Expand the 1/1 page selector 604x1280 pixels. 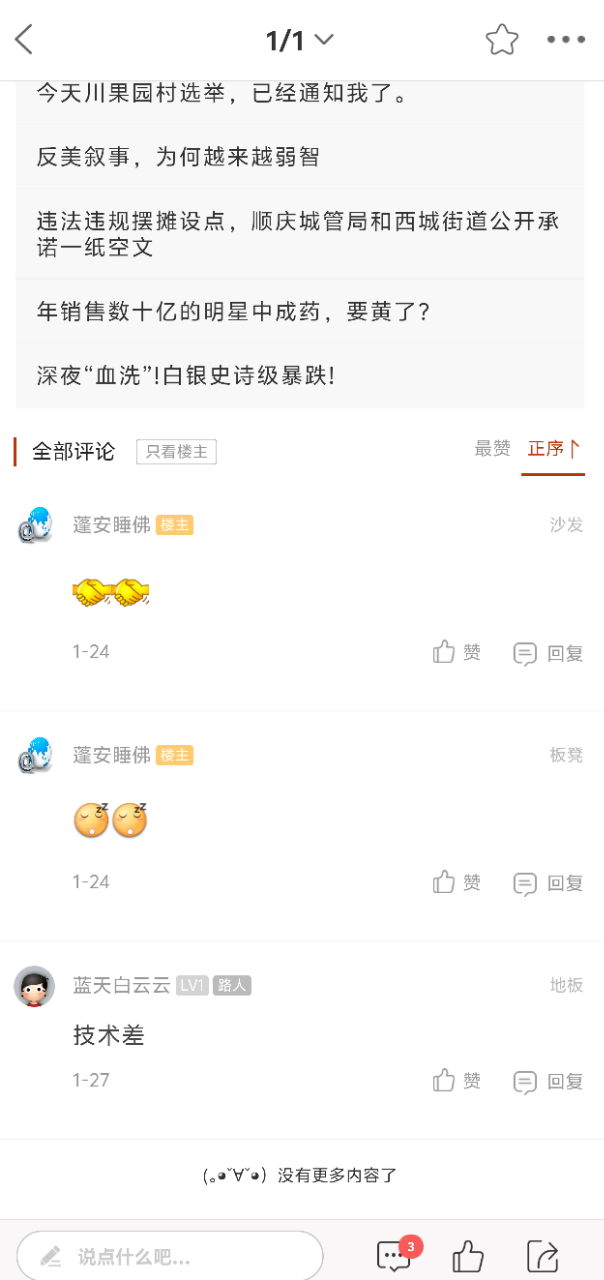click(x=299, y=40)
